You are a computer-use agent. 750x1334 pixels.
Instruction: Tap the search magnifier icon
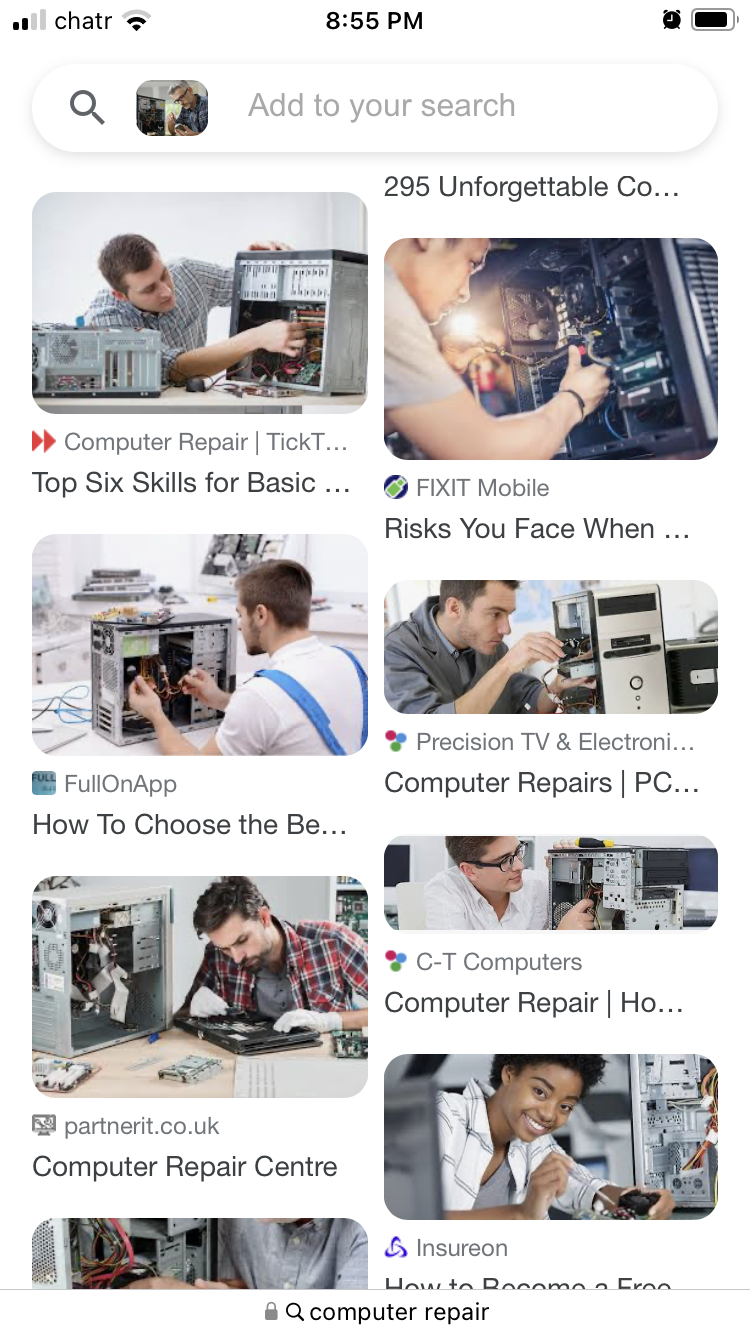pyautogui.click(x=88, y=107)
